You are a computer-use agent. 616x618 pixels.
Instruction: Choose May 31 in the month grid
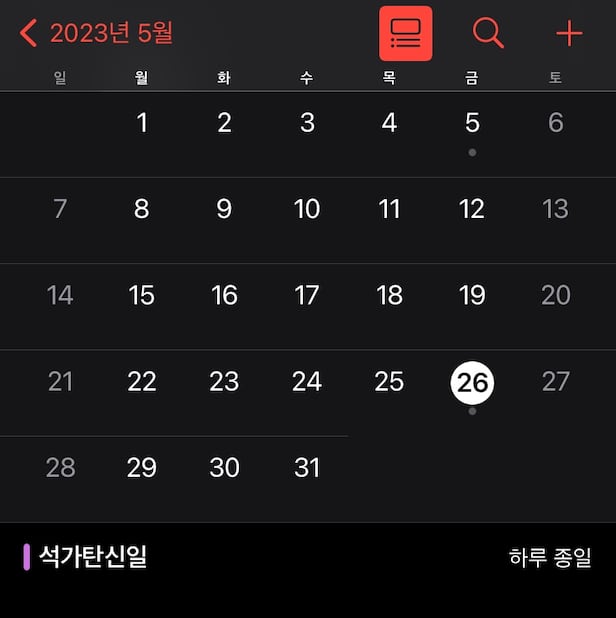(307, 467)
